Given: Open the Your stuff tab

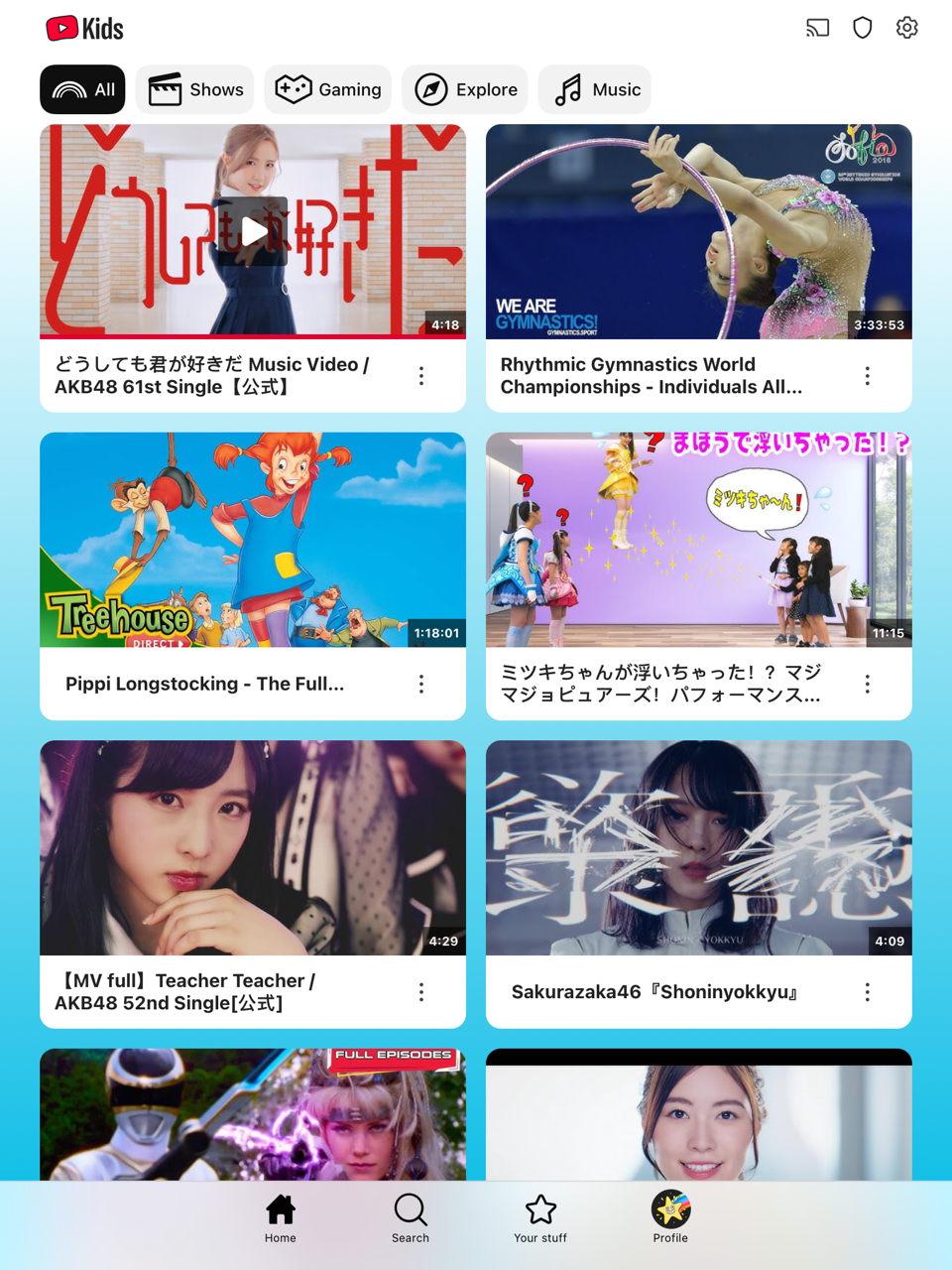Looking at the screenshot, I should coord(540,1217).
